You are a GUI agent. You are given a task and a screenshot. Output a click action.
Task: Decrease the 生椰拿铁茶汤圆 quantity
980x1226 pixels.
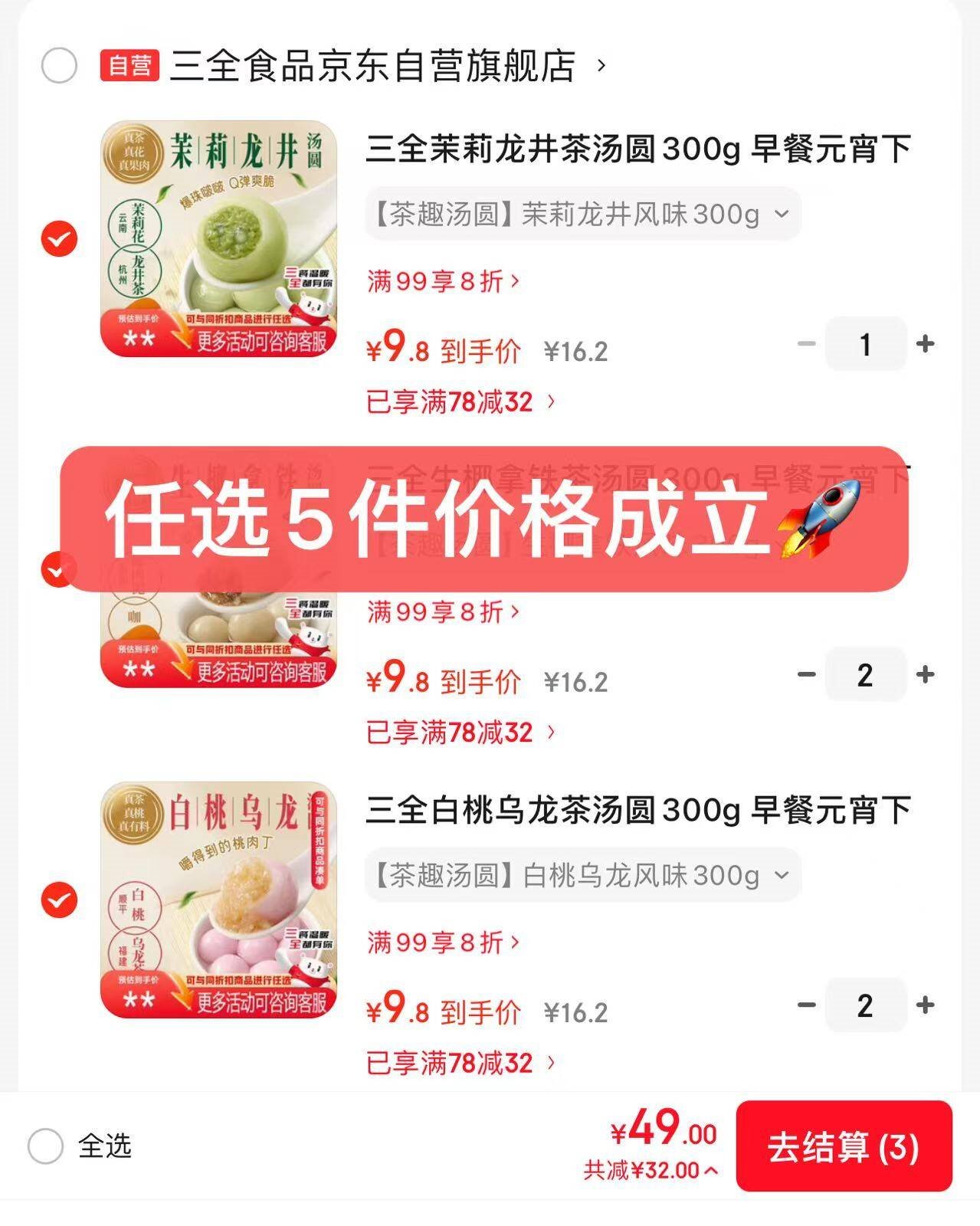coord(806,674)
